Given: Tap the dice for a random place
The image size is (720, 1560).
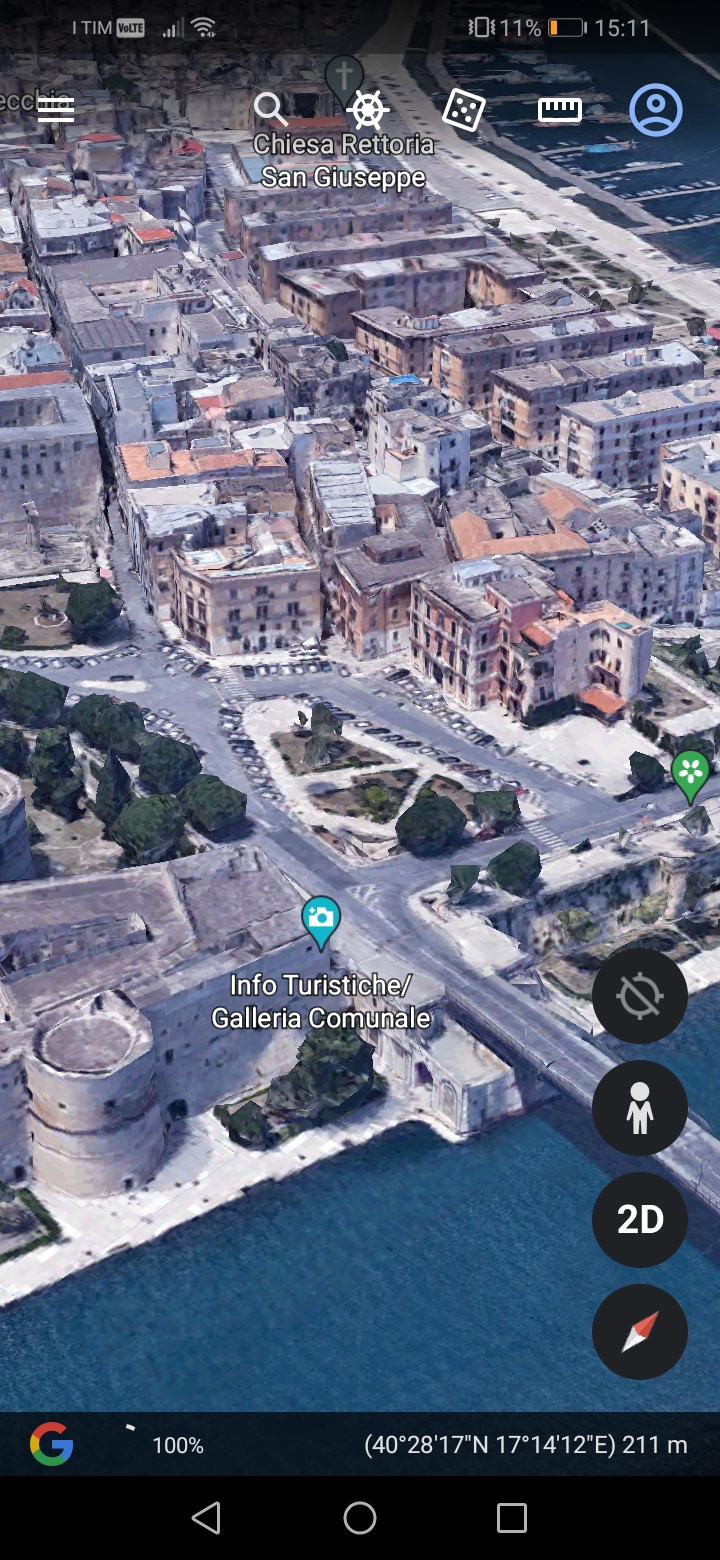Looking at the screenshot, I should click(x=463, y=110).
